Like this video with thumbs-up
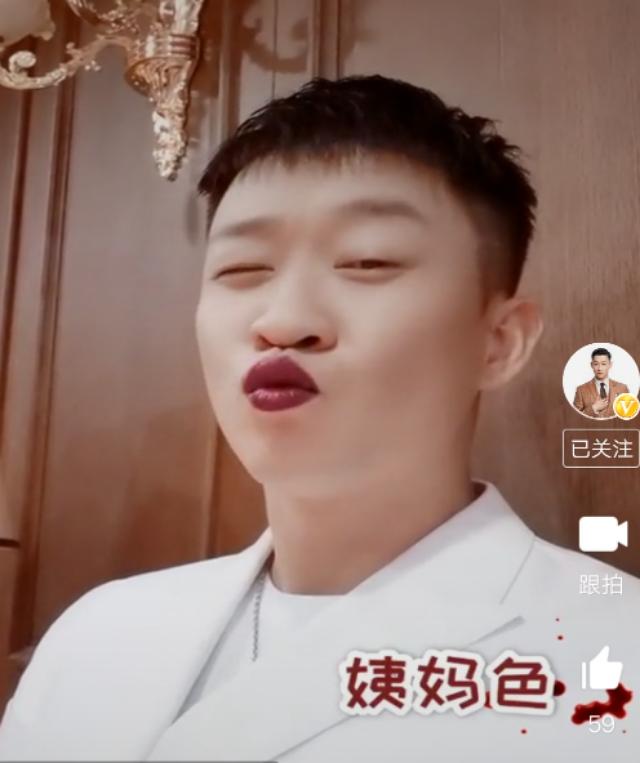Screen dimensions: 640x763 pos(602,670)
